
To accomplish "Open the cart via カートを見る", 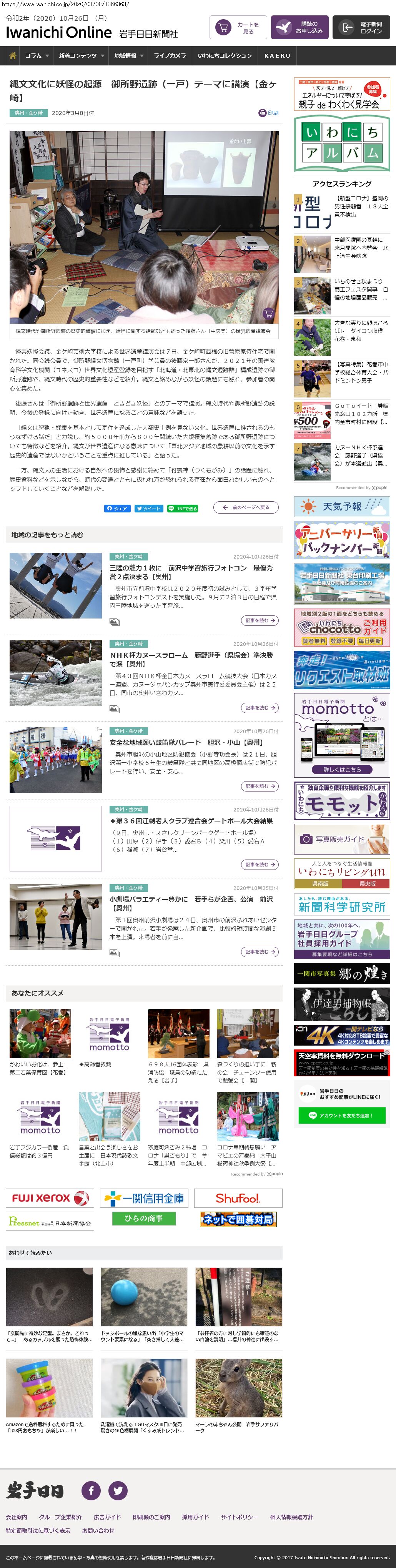I will [238, 27].
